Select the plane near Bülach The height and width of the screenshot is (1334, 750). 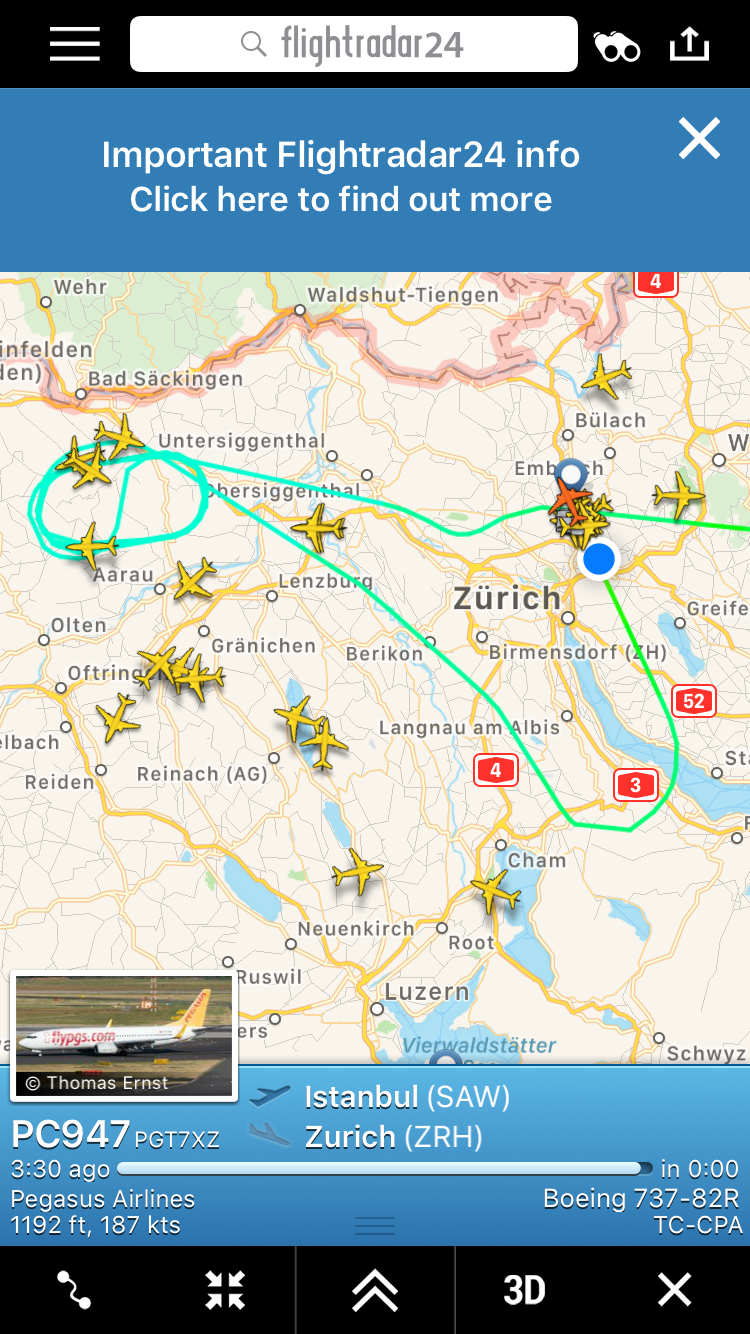(606, 377)
